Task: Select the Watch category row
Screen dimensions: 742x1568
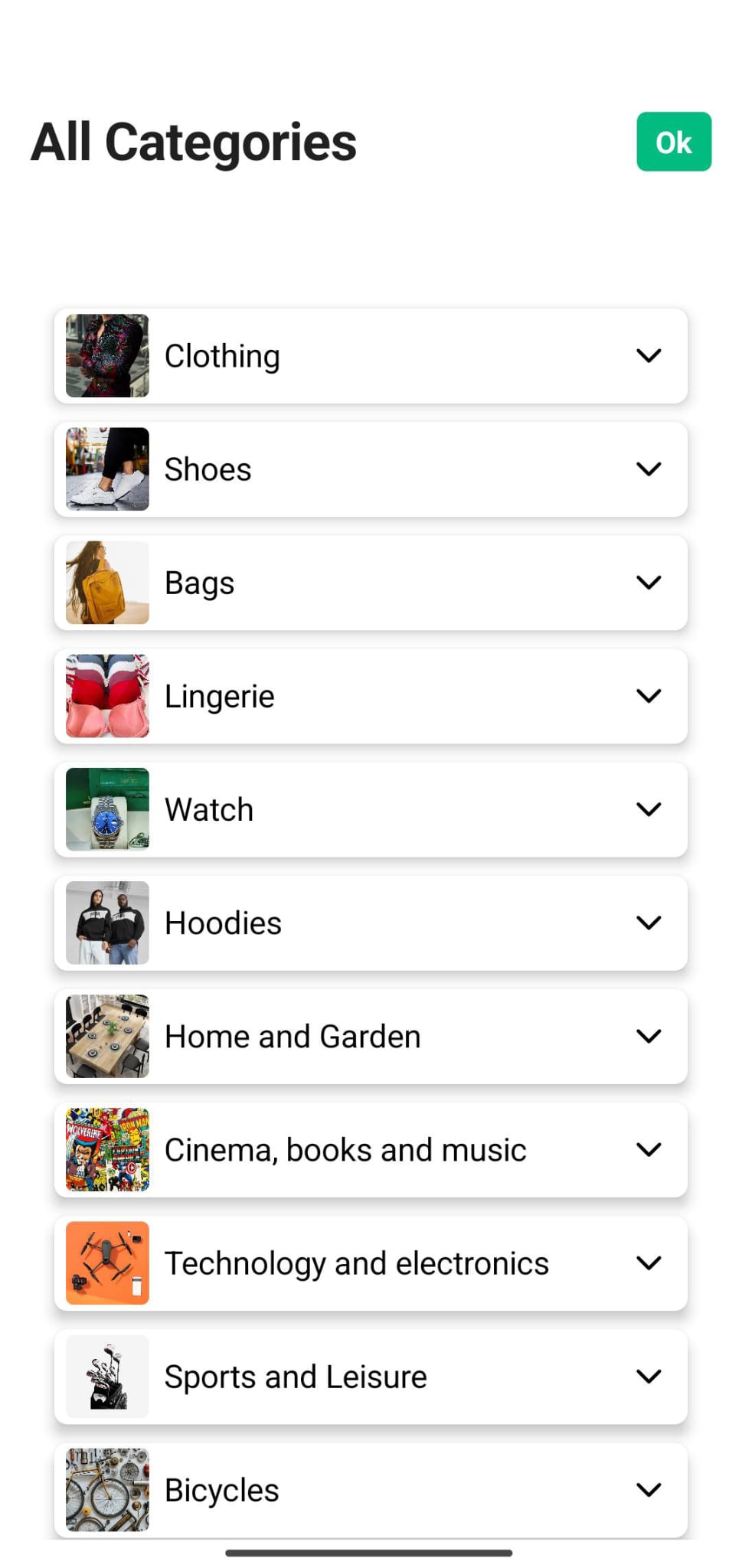Action: (371, 809)
